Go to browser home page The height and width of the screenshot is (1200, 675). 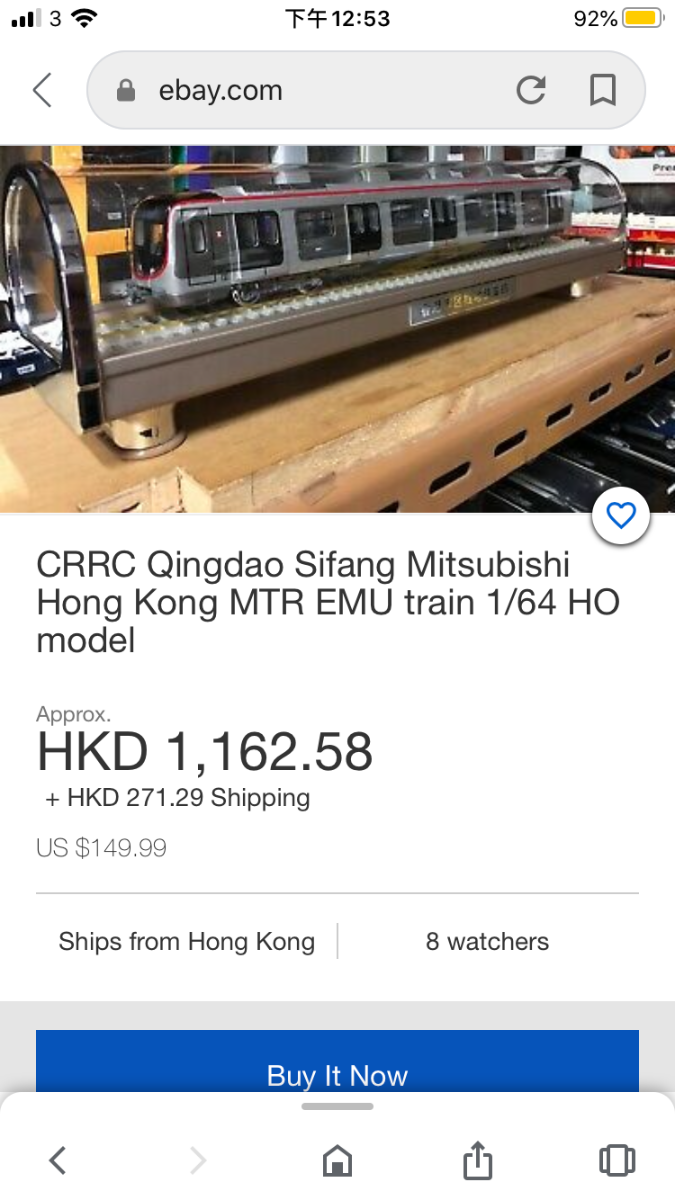pyautogui.click(x=337, y=1160)
